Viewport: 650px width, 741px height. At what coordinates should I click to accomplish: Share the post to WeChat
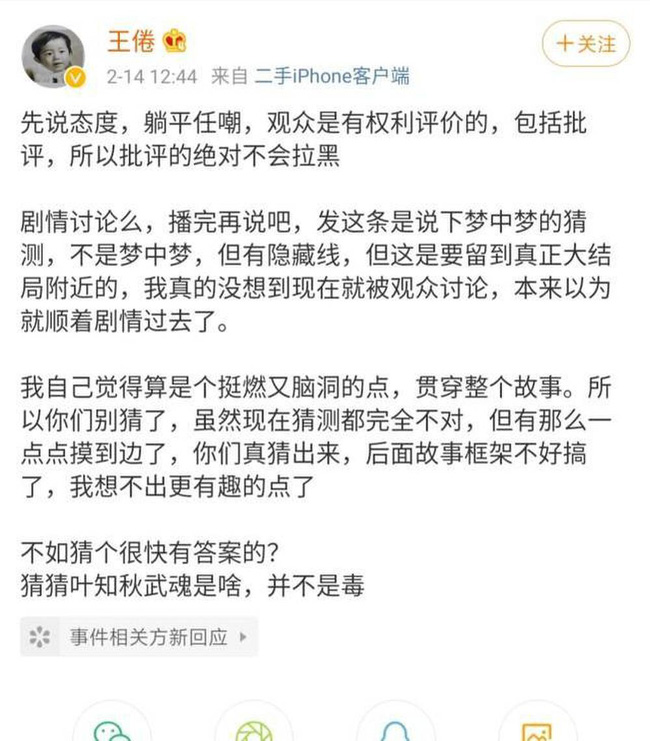click(x=112, y=729)
